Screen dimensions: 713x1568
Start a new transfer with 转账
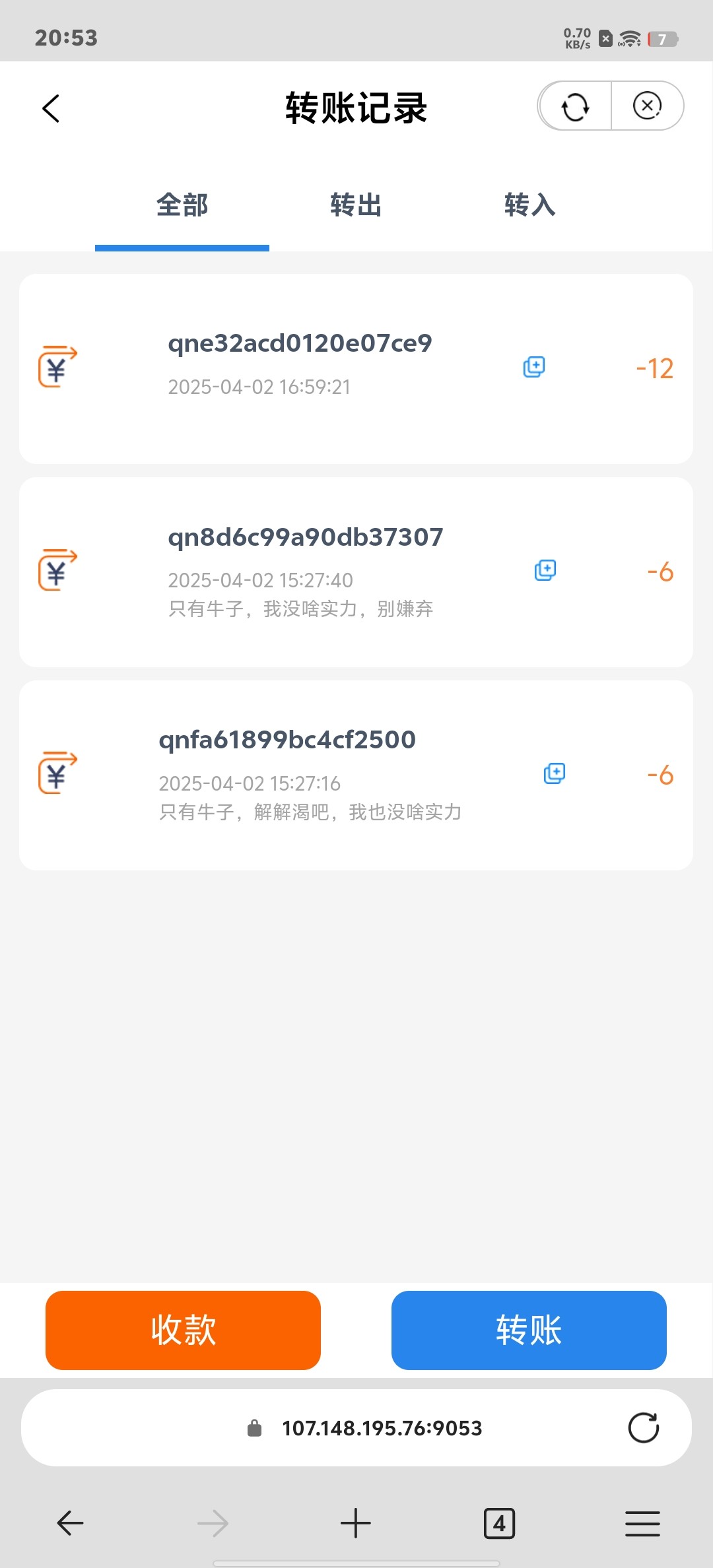tap(529, 1330)
